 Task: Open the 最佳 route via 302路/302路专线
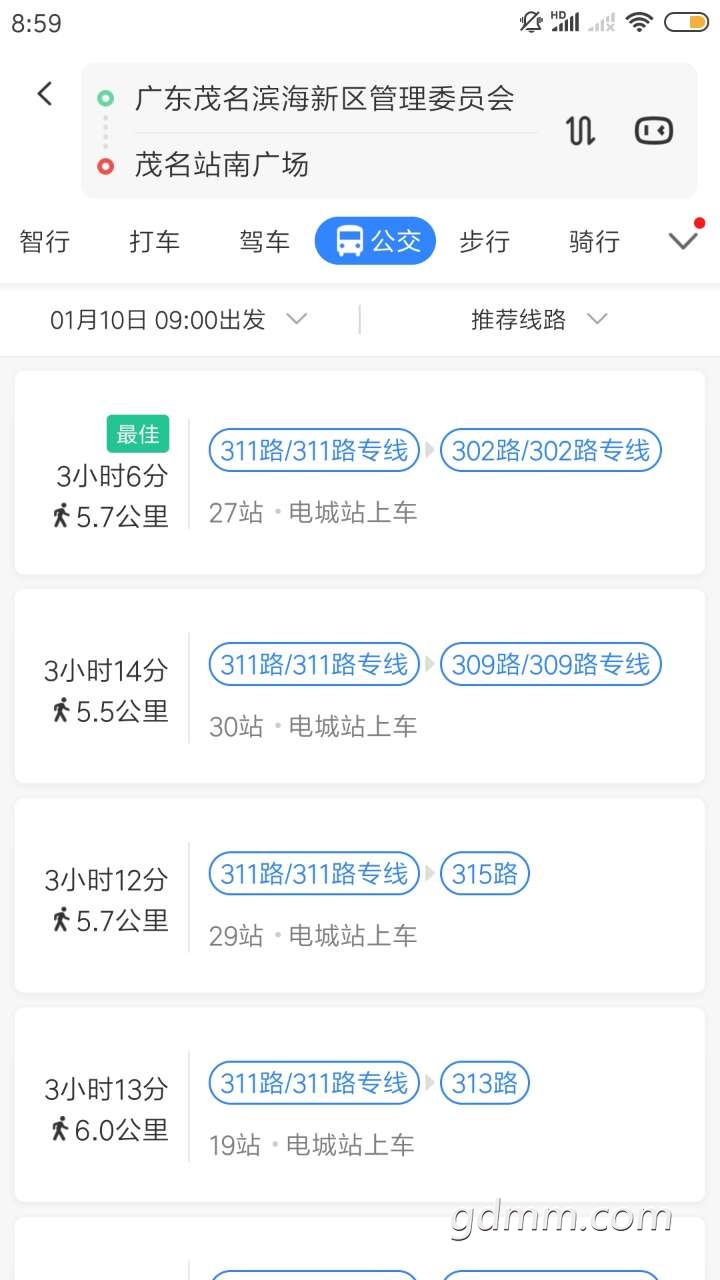[x=360, y=473]
